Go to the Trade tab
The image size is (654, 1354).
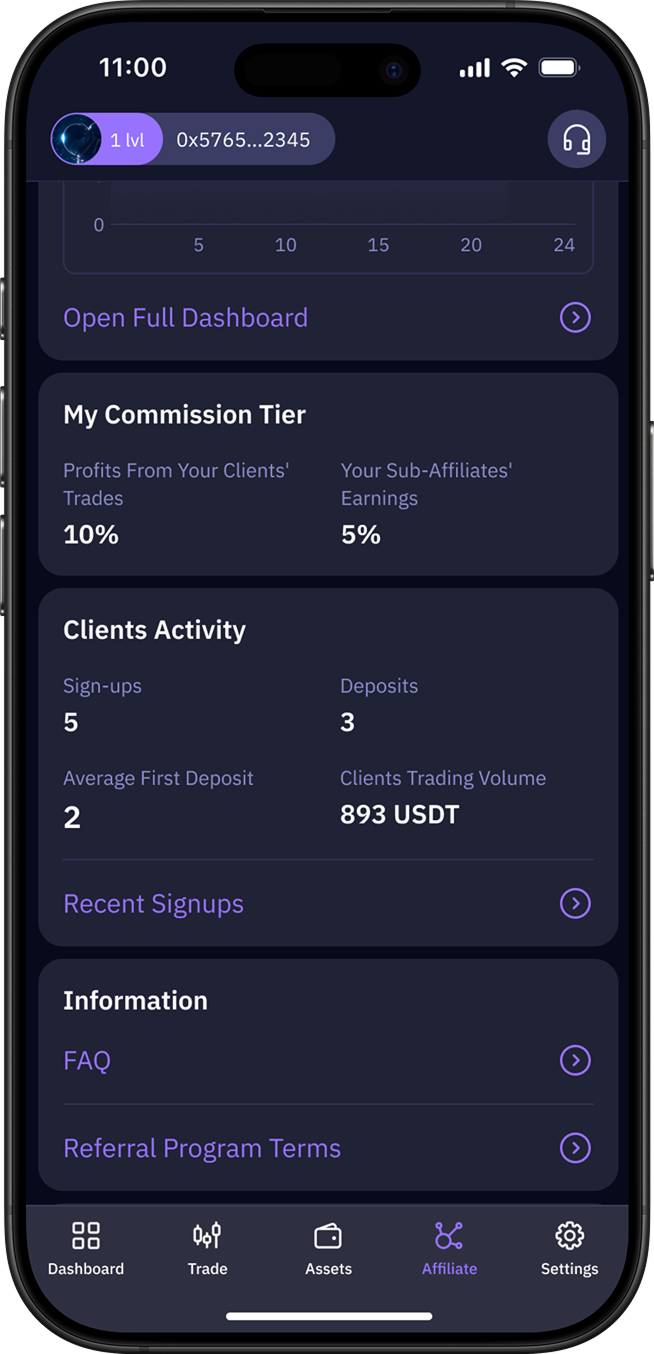(207, 1248)
